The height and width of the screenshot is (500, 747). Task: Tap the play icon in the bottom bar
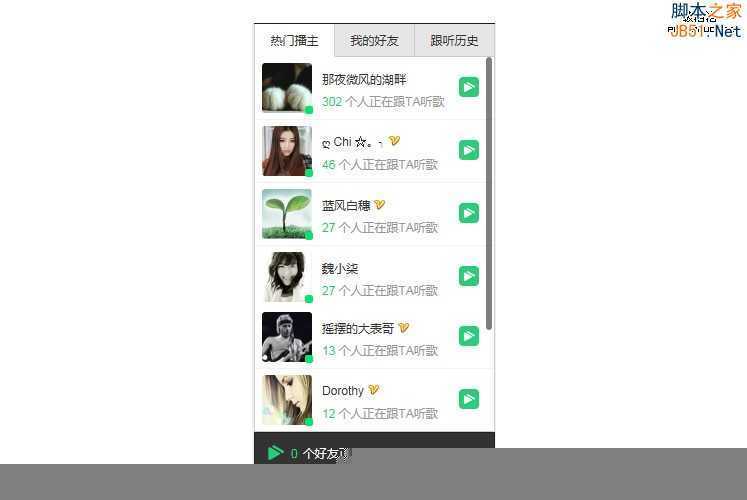tap(275, 453)
